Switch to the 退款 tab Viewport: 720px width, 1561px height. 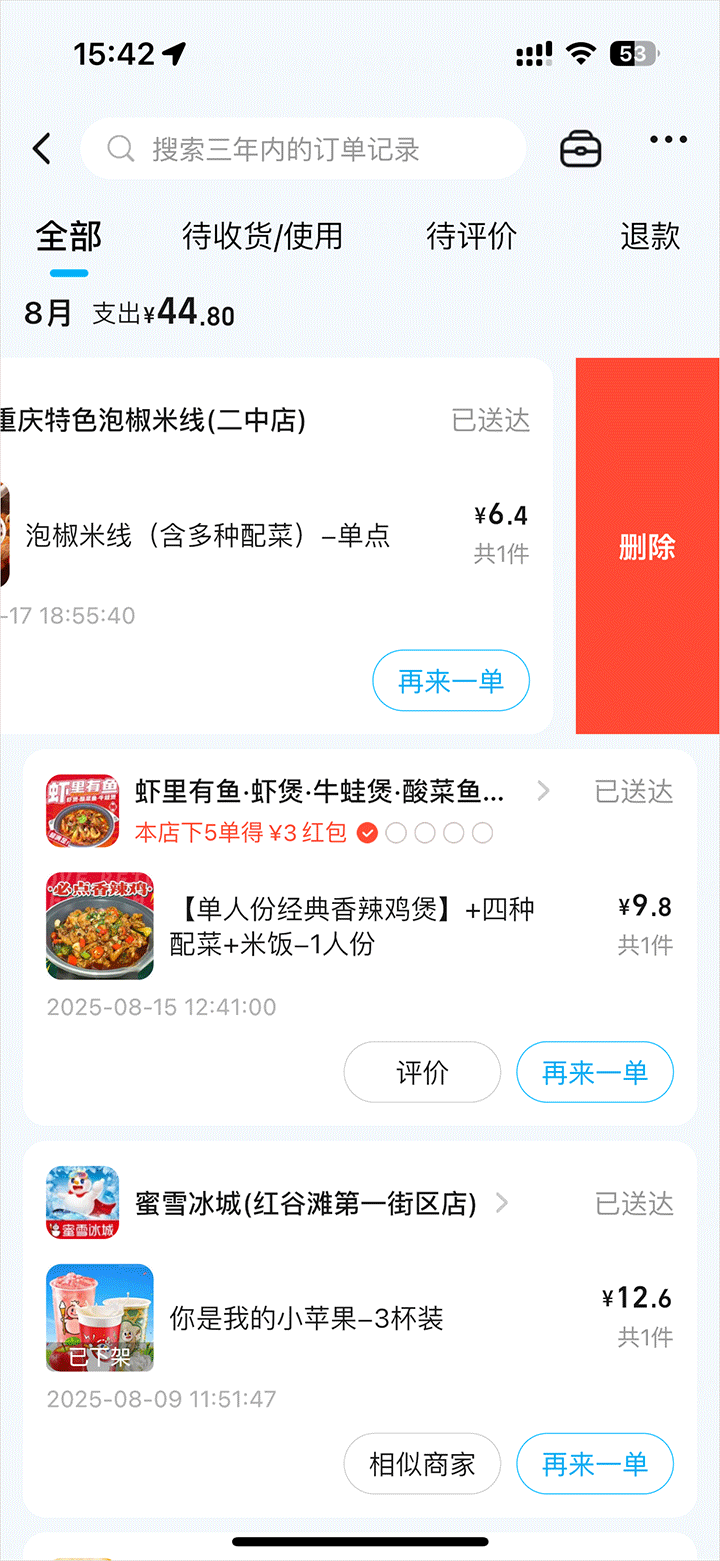650,236
